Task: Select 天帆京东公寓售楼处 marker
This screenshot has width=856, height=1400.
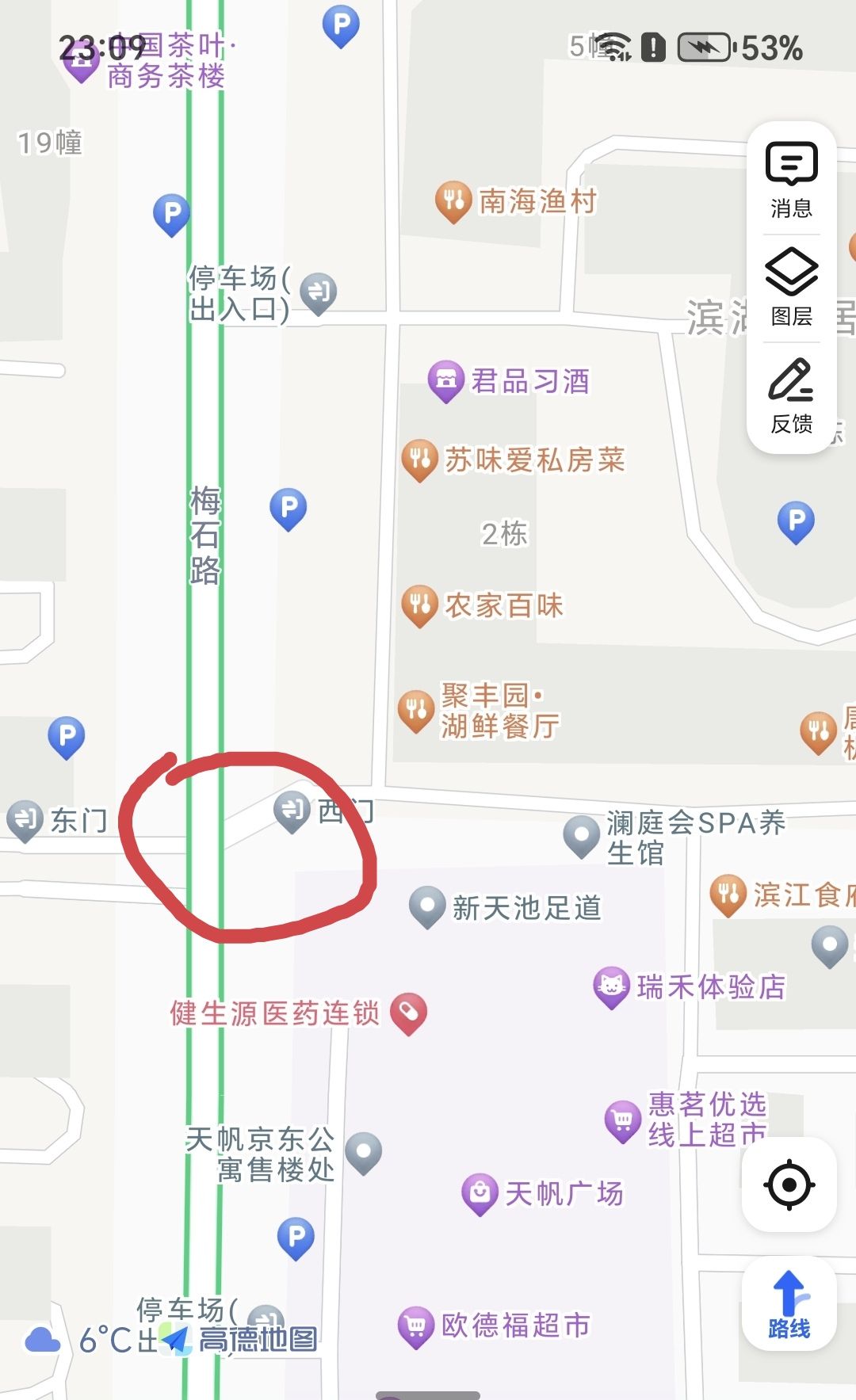Action: [364, 1153]
